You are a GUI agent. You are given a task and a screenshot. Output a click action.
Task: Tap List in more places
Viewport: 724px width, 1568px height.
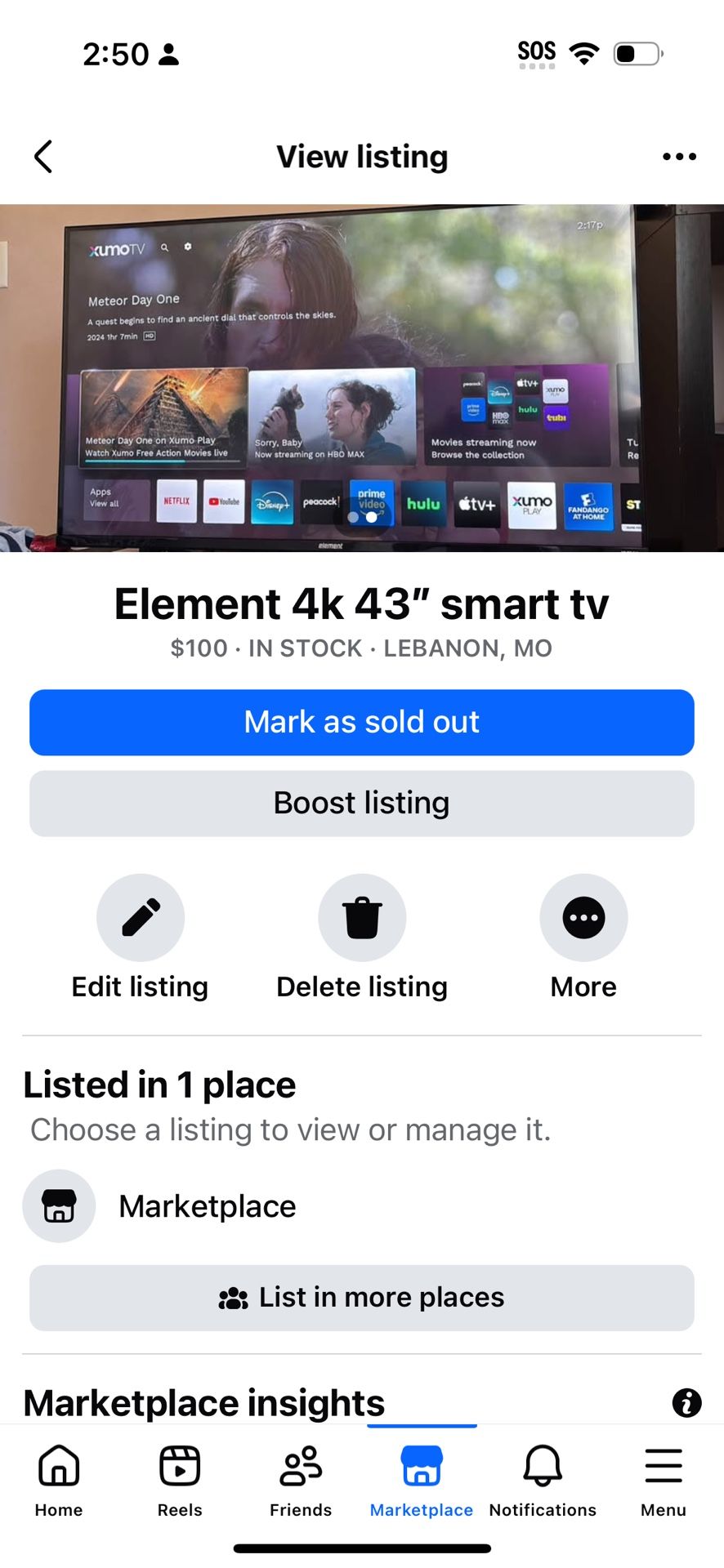click(362, 1298)
